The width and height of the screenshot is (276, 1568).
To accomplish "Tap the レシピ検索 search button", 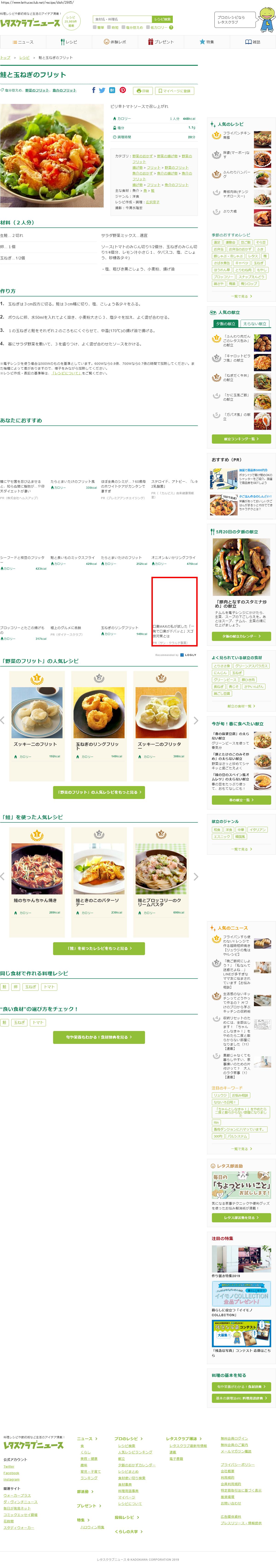I will point(162,20).
